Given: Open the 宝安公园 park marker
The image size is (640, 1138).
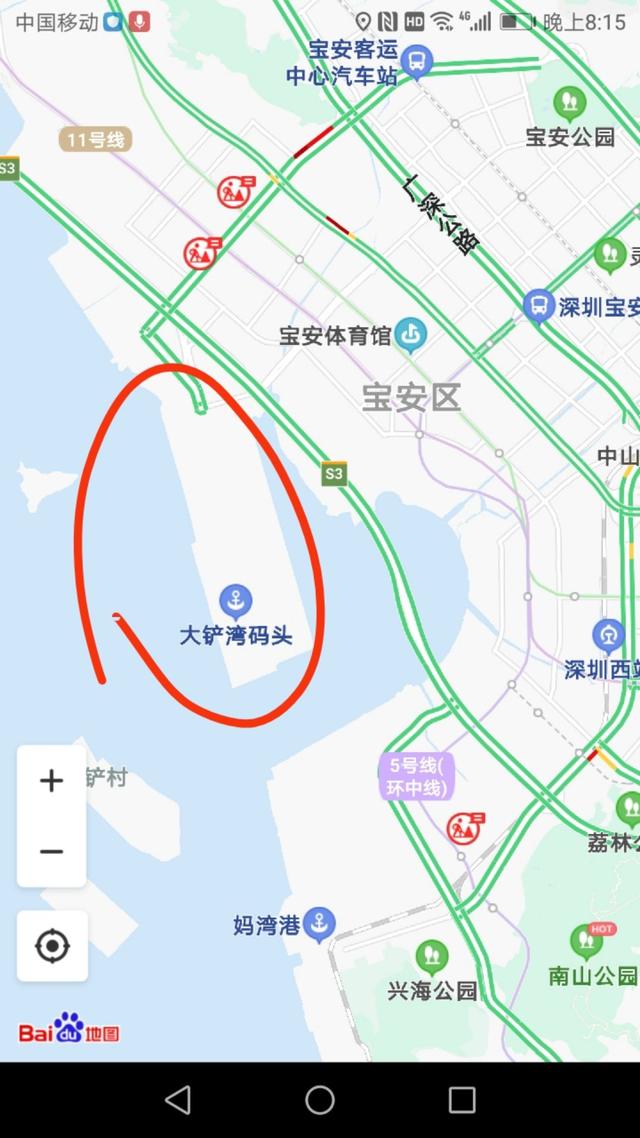Looking at the screenshot, I should click(570, 102).
